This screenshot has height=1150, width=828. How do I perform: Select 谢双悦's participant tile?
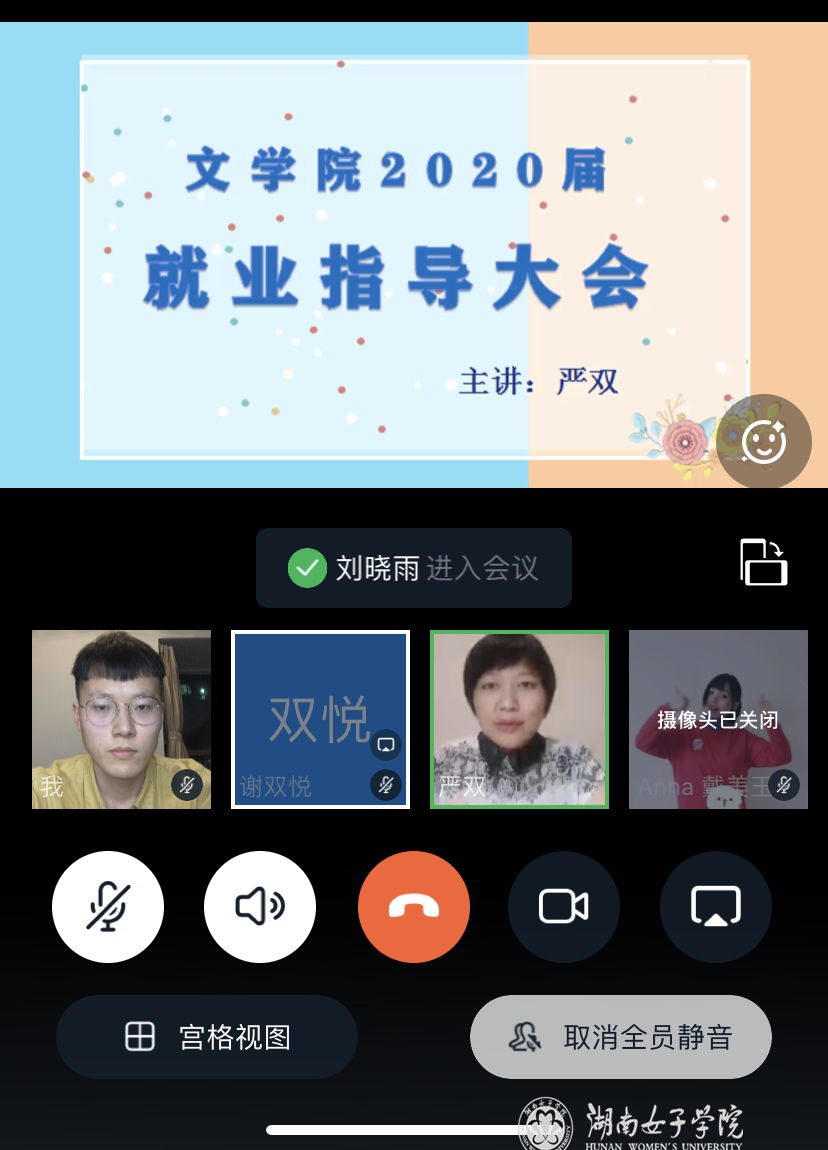pyautogui.click(x=320, y=718)
